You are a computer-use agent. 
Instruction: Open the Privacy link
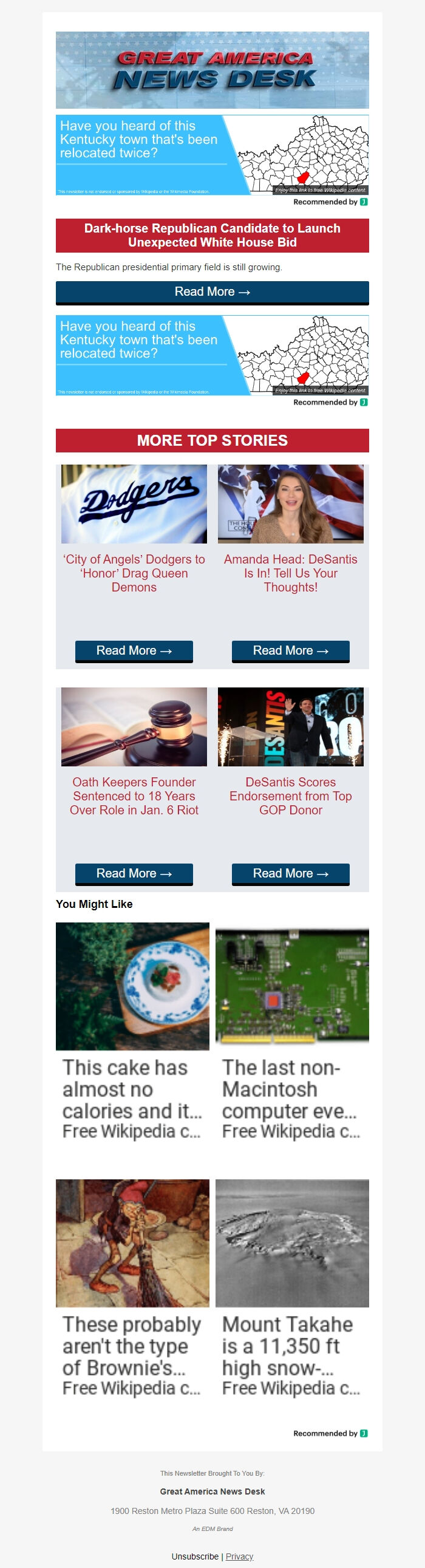[x=239, y=1556]
